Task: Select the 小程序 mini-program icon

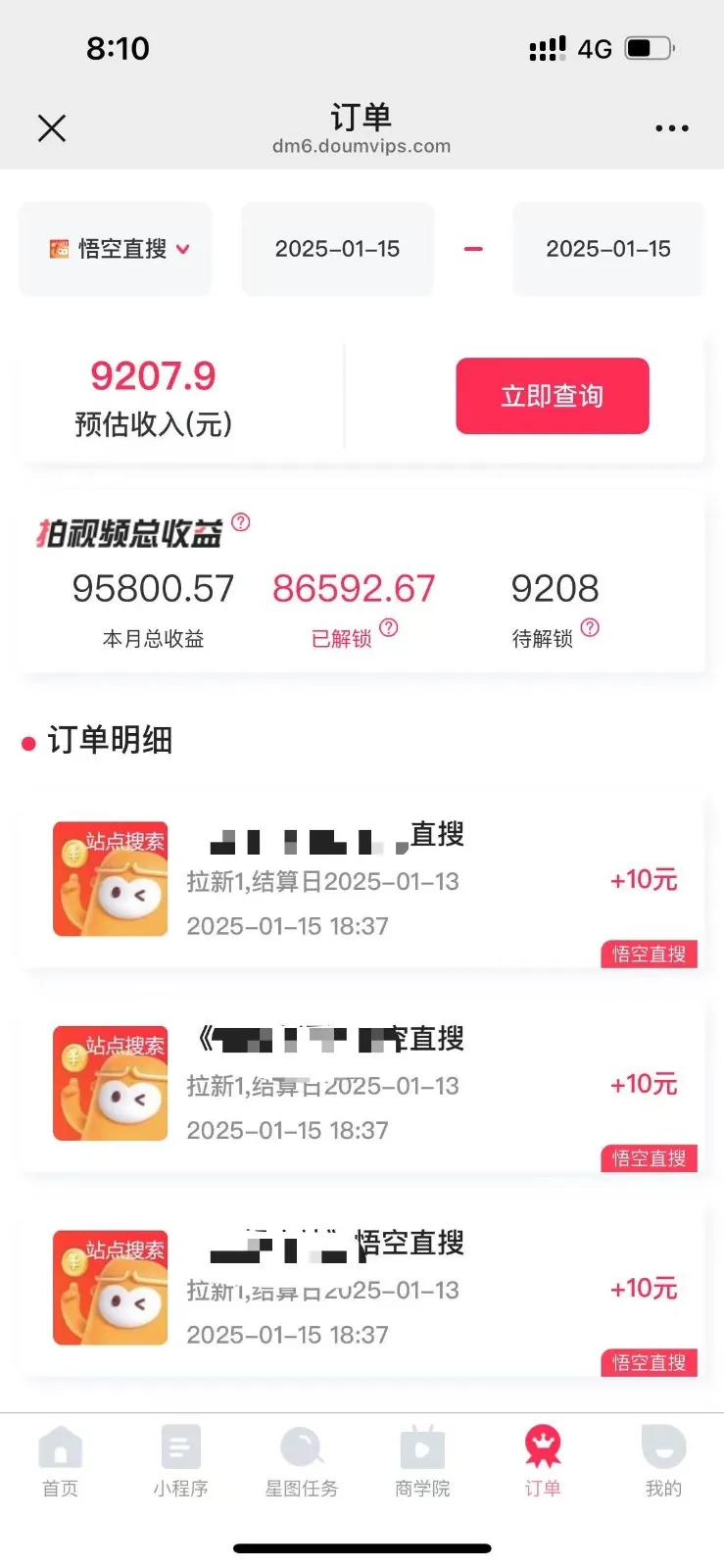Action: 180,1448
